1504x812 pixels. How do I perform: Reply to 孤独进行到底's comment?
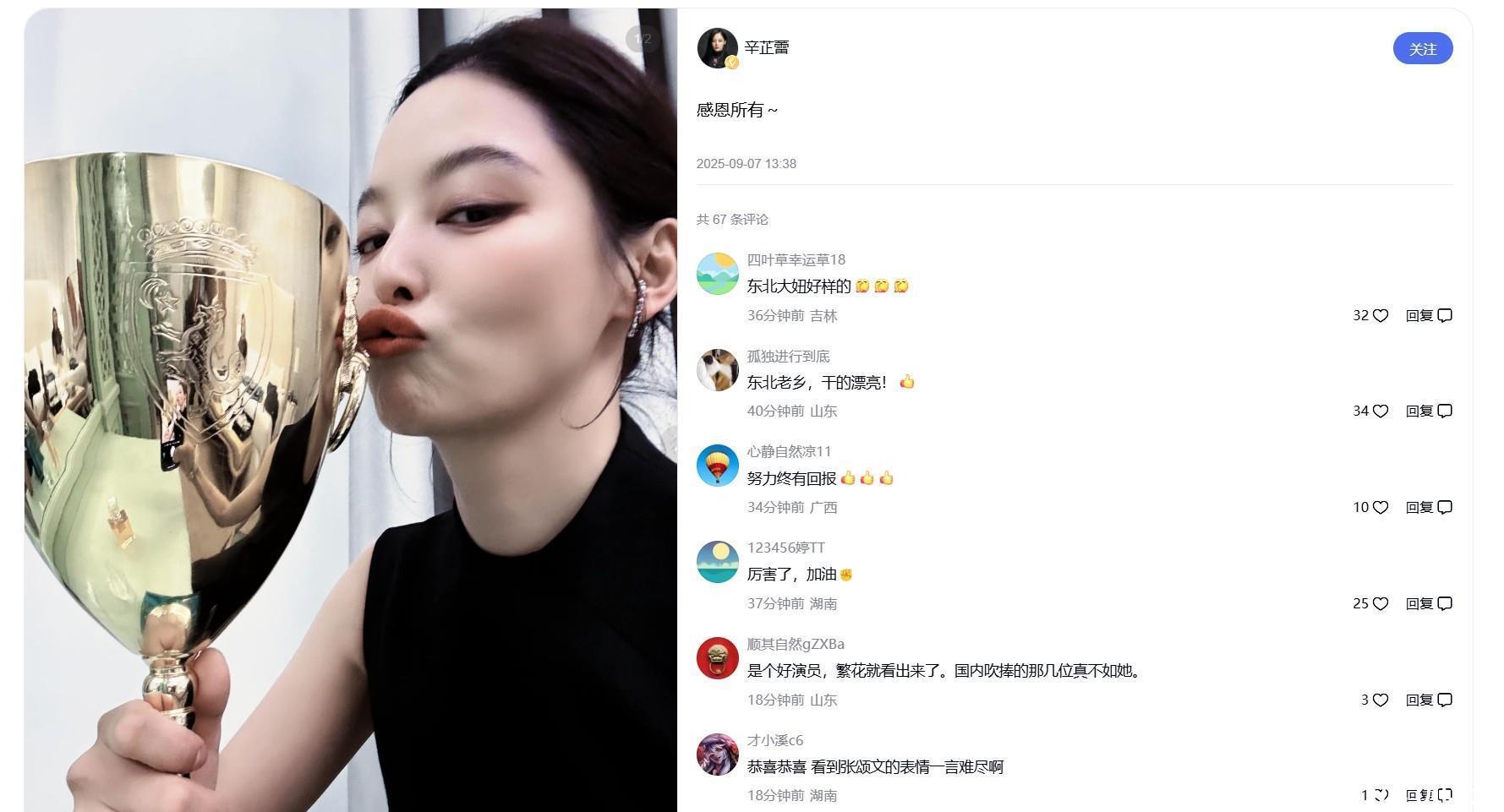tap(1429, 411)
